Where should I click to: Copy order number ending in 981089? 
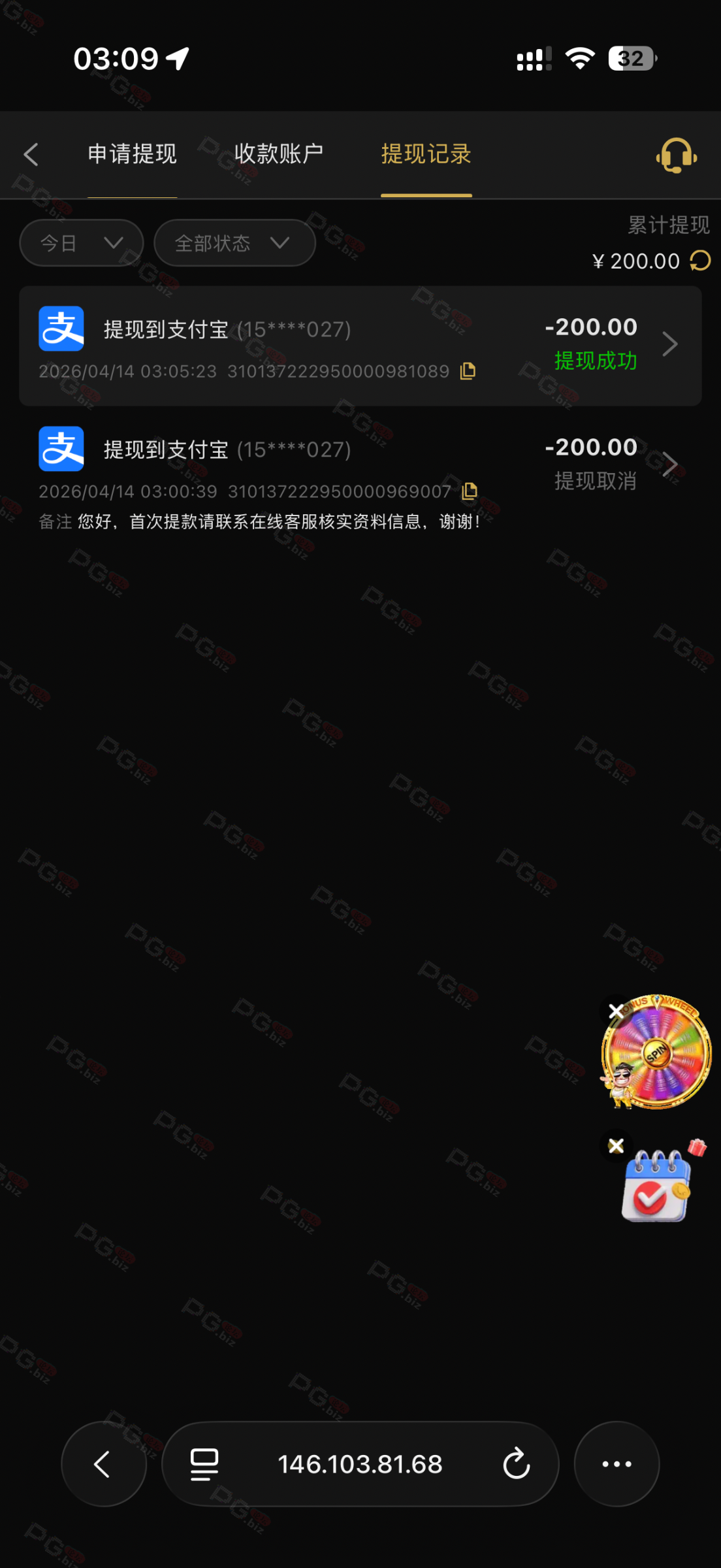[x=468, y=371]
